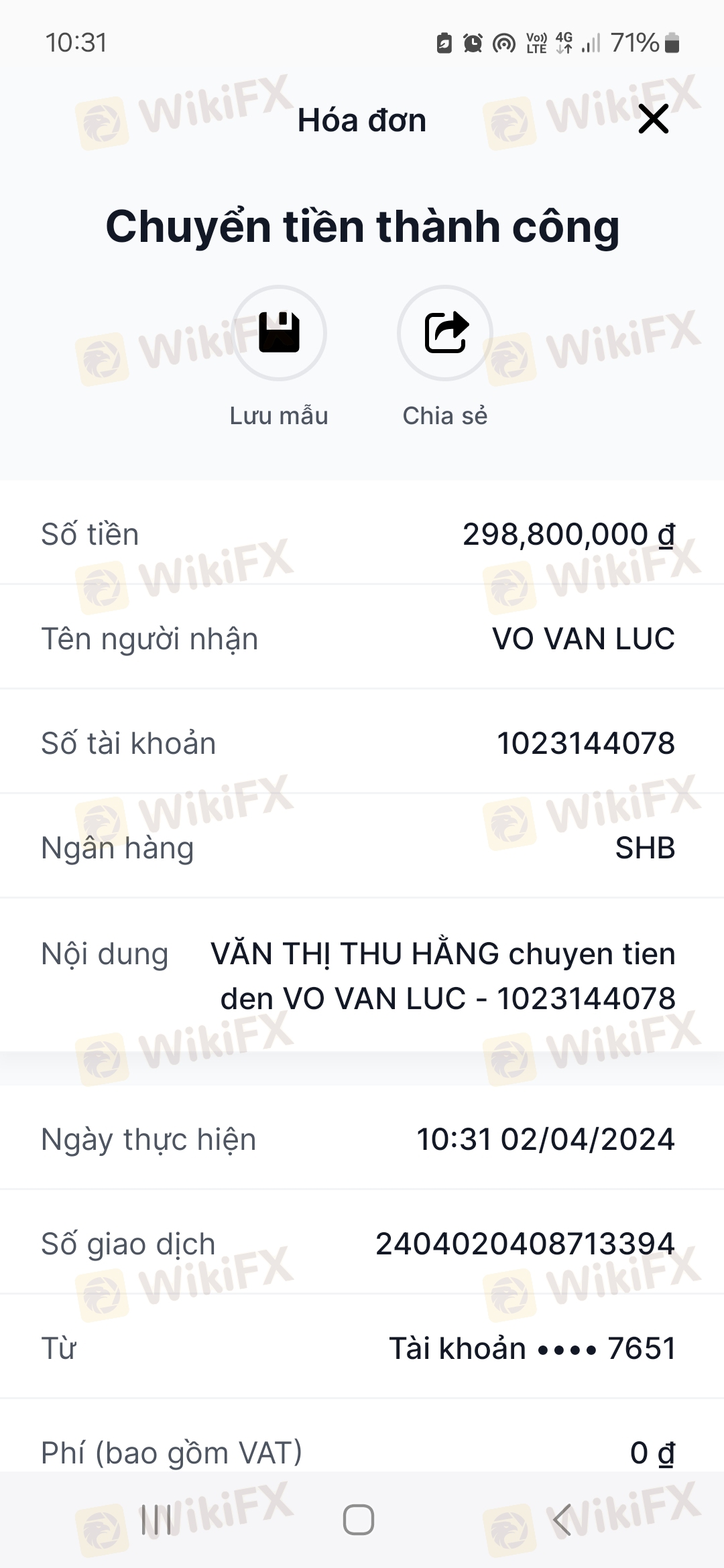Screen dimensions: 724x1568
Task: Go back using the system back button
Action: [x=562, y=1519]
